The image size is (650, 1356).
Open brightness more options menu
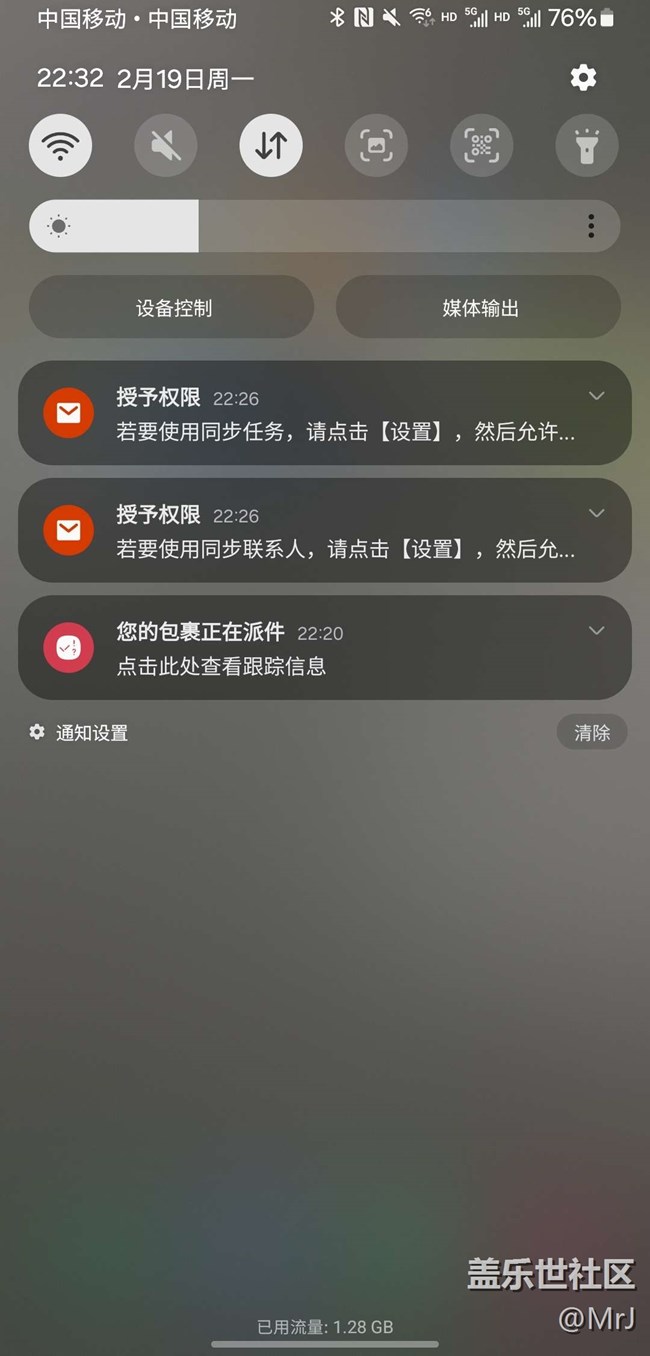click(591, 226)
